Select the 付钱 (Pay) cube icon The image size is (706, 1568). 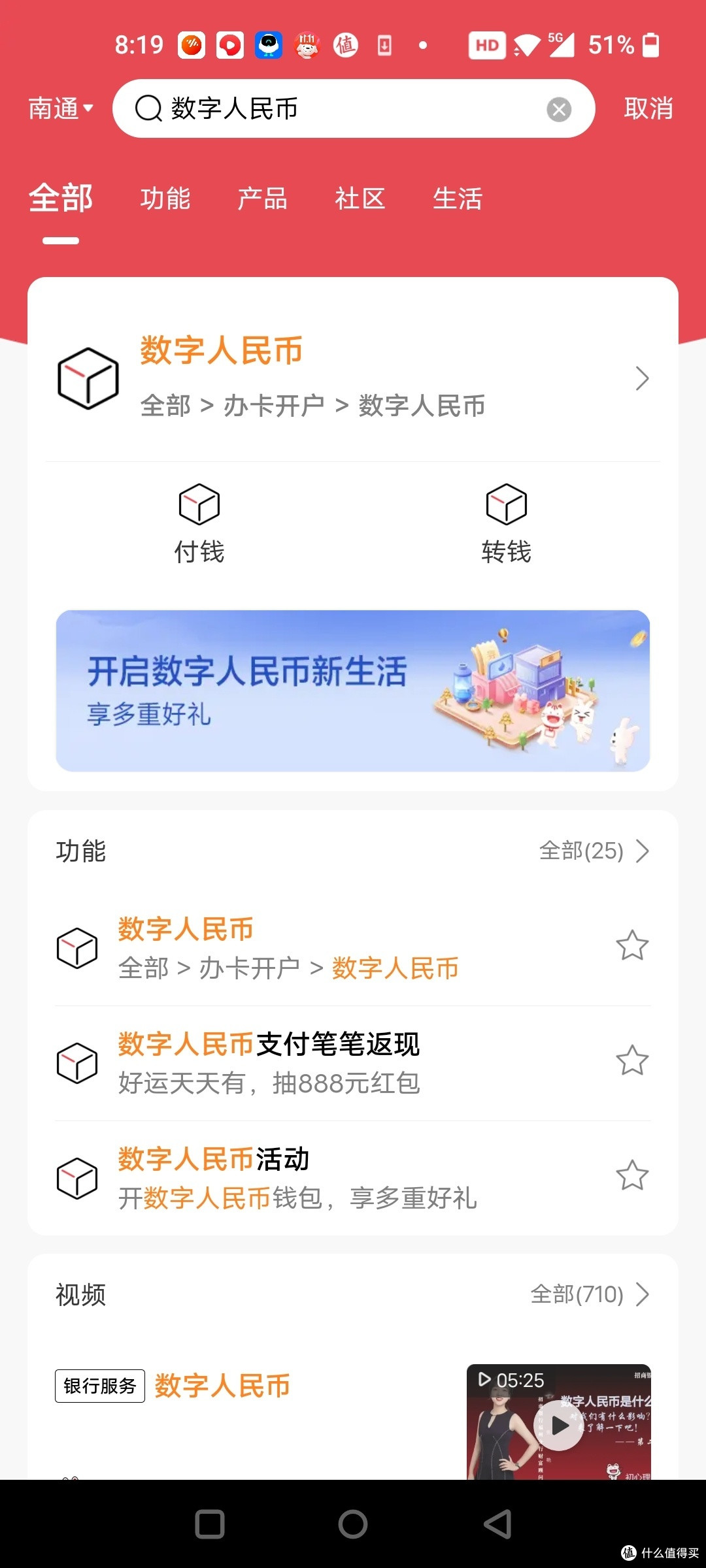click(198, 504)
